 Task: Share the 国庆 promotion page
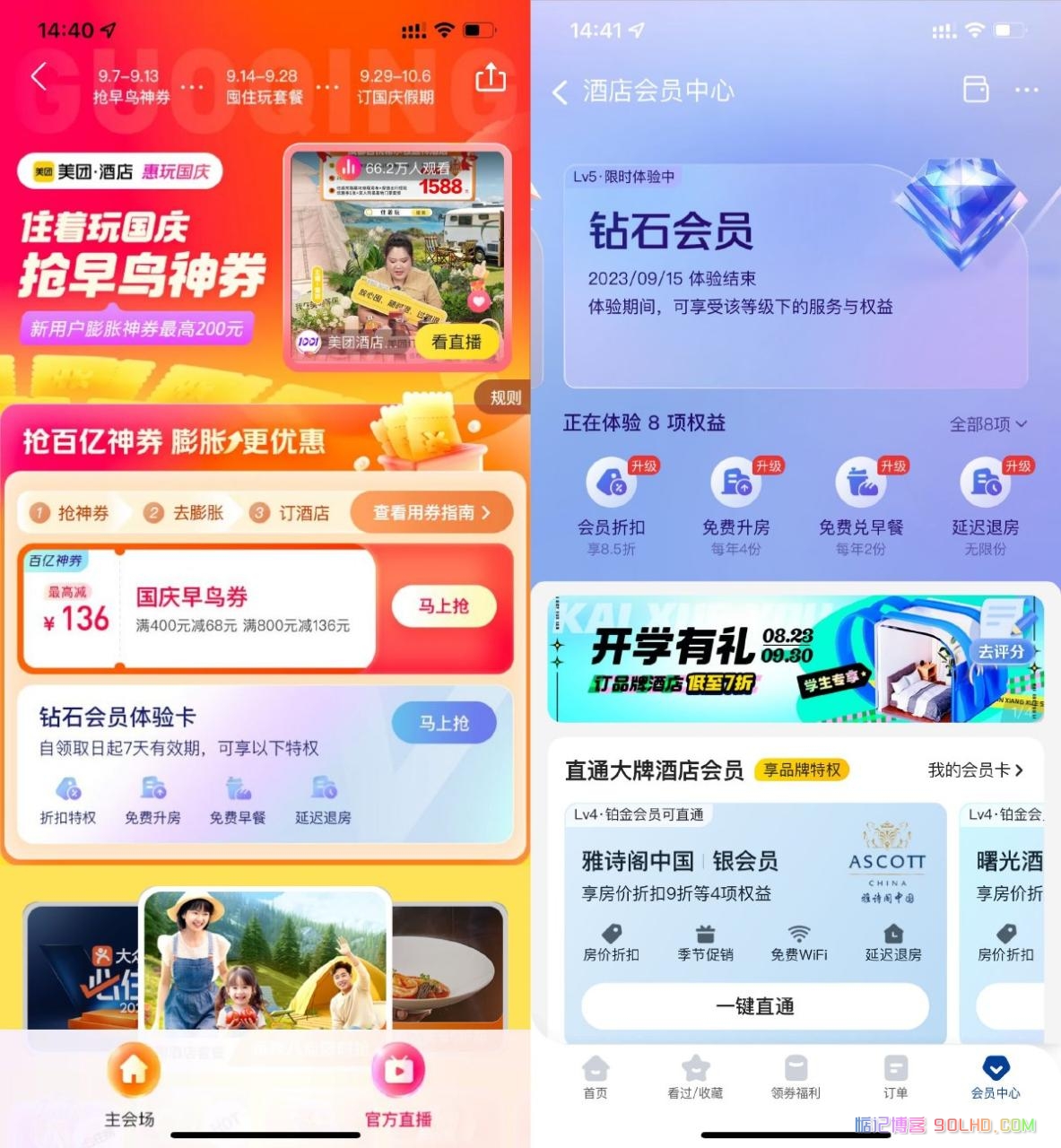point(490,79)
